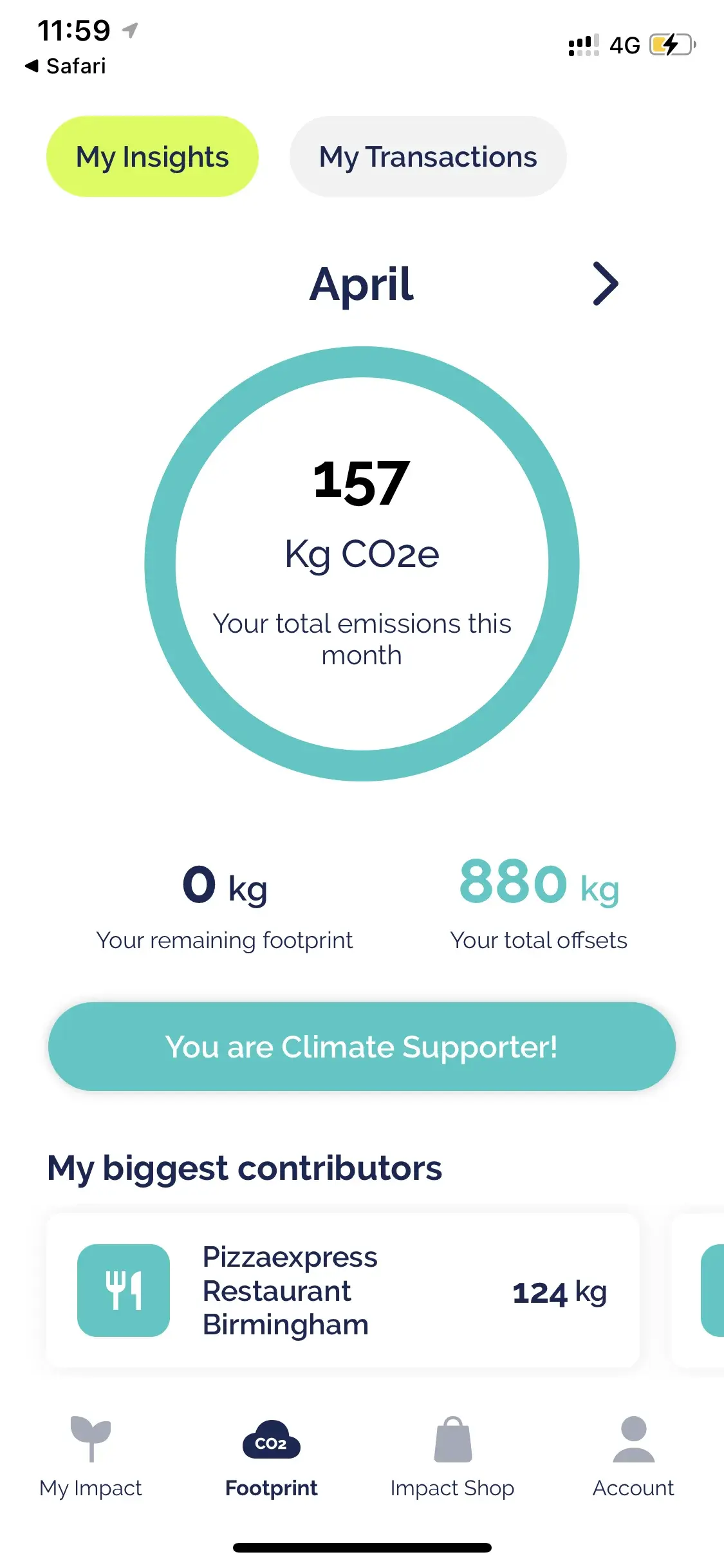Go to the next month after April
Screen dimensions: 724x1568
pos(605,284)
